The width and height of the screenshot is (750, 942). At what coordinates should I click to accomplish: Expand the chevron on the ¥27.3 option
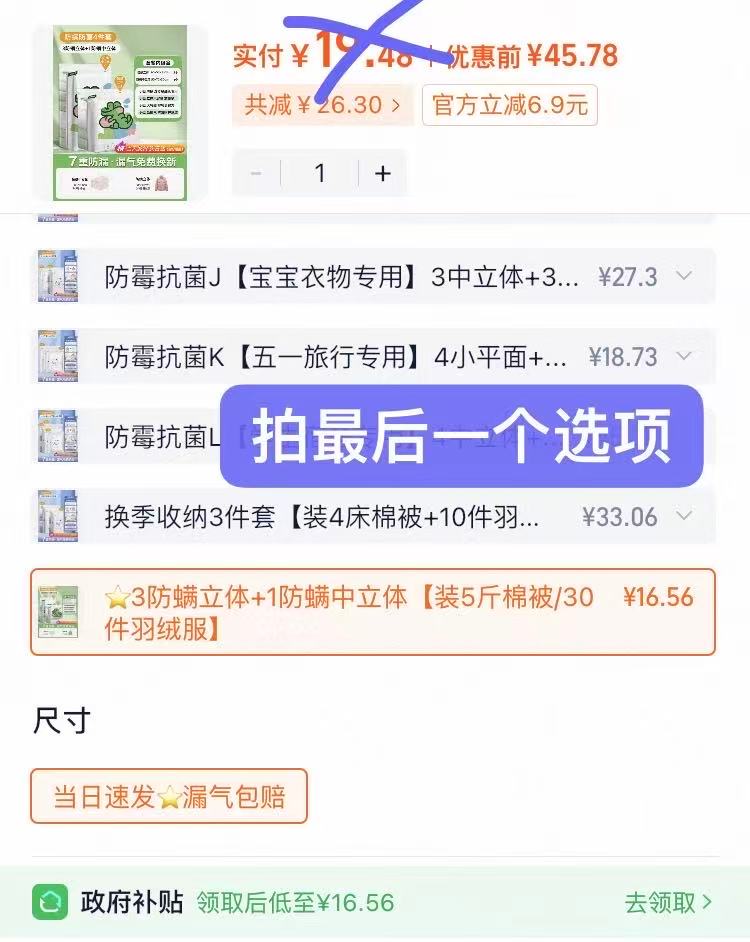684,276
